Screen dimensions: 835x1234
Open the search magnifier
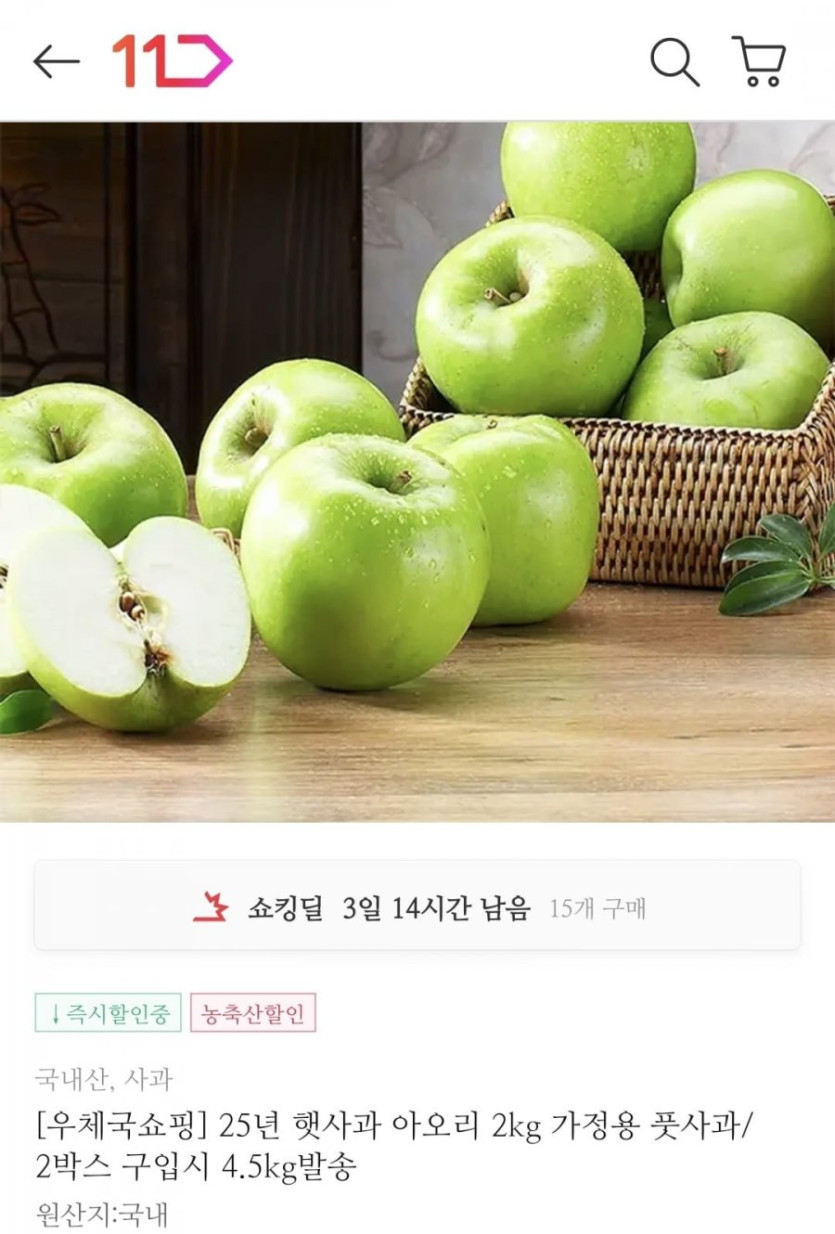tap(674, 62)
